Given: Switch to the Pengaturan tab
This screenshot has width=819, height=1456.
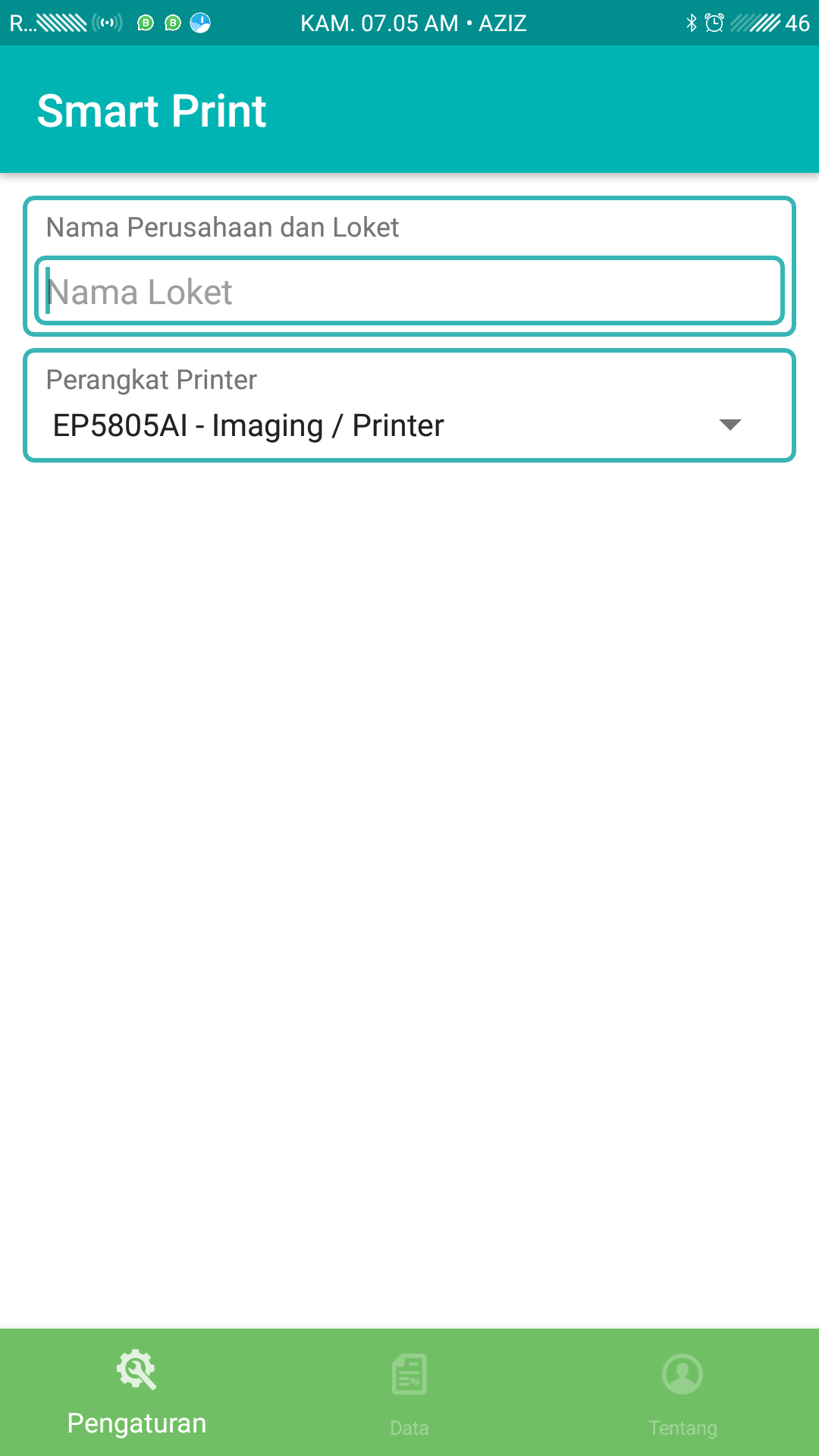Looking at the screenshot, I should pyautogui.click(x=136, y=1392).
